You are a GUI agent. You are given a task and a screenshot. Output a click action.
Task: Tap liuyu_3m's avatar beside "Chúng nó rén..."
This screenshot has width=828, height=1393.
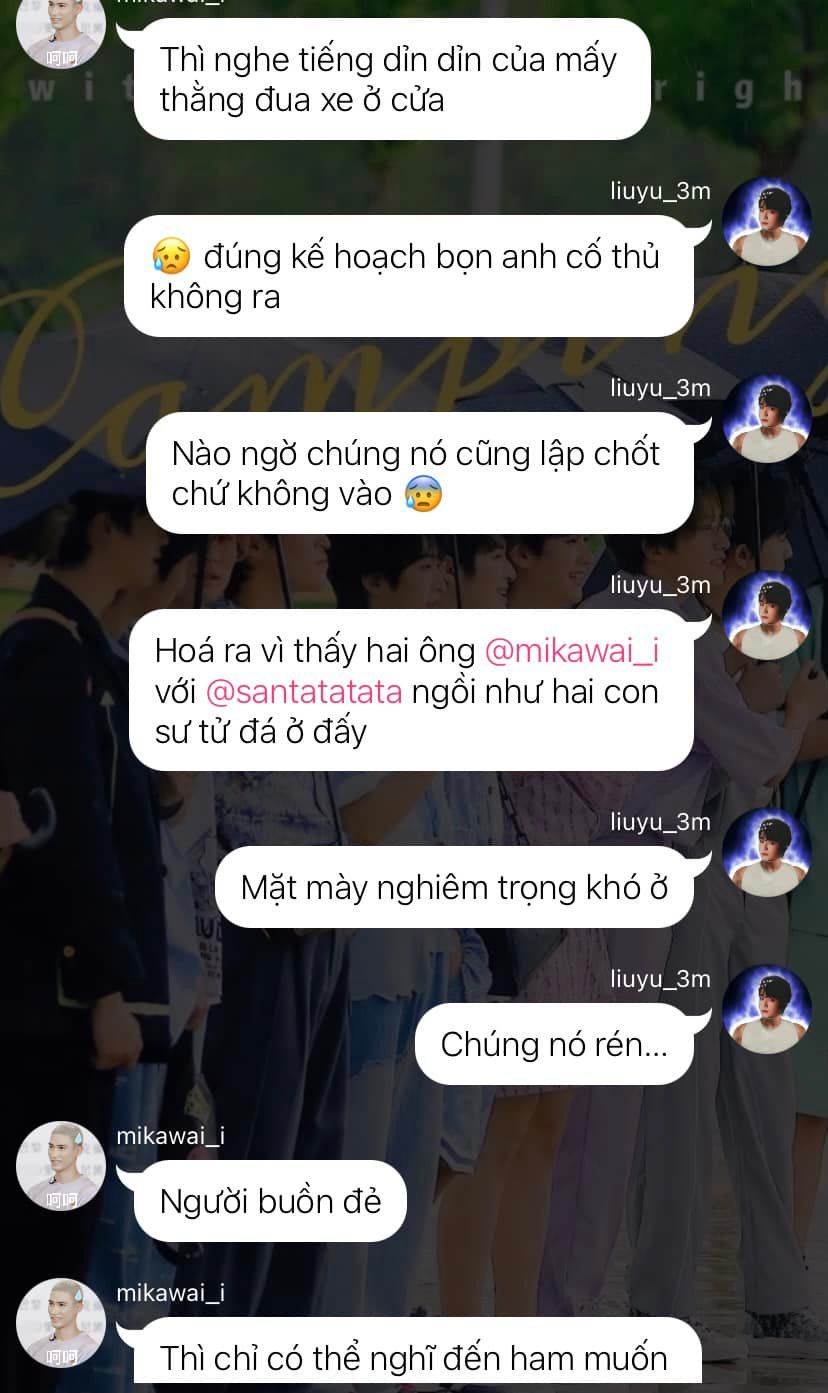tap(767, 1009)
